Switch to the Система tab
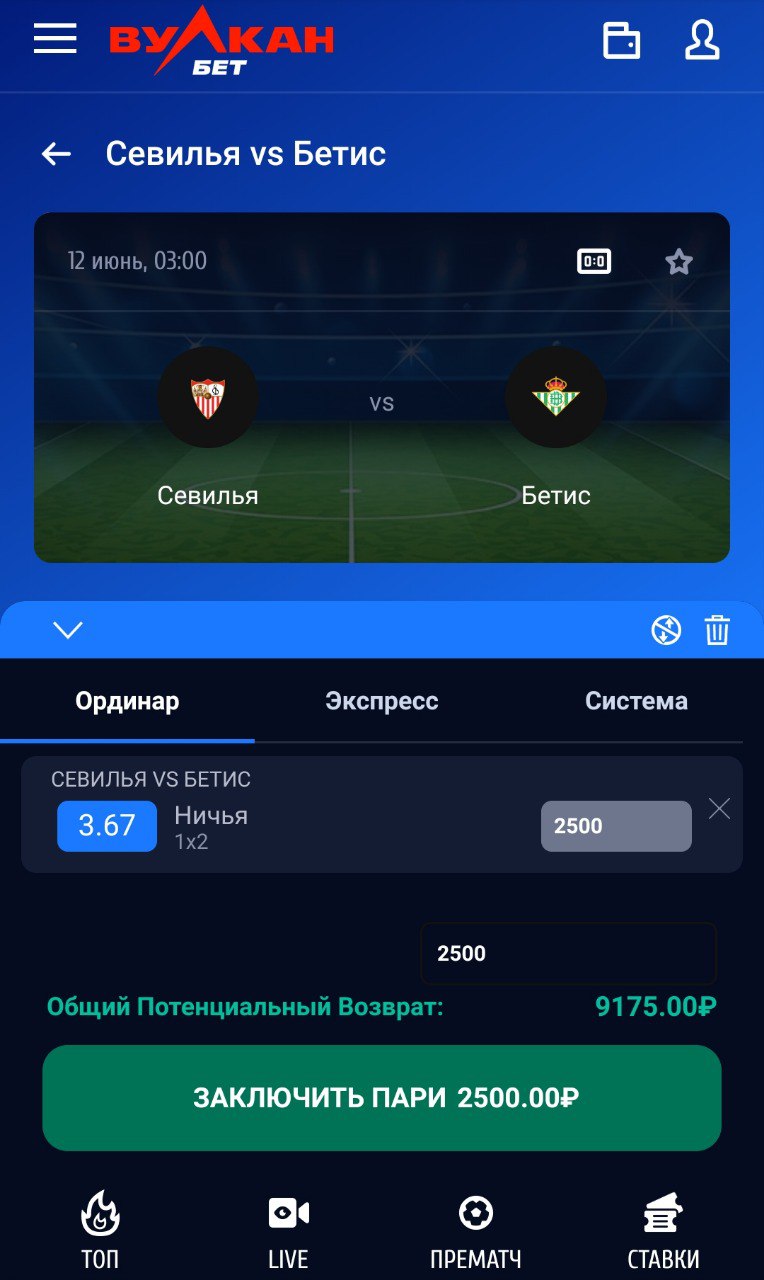 click(x=636, y=701)
